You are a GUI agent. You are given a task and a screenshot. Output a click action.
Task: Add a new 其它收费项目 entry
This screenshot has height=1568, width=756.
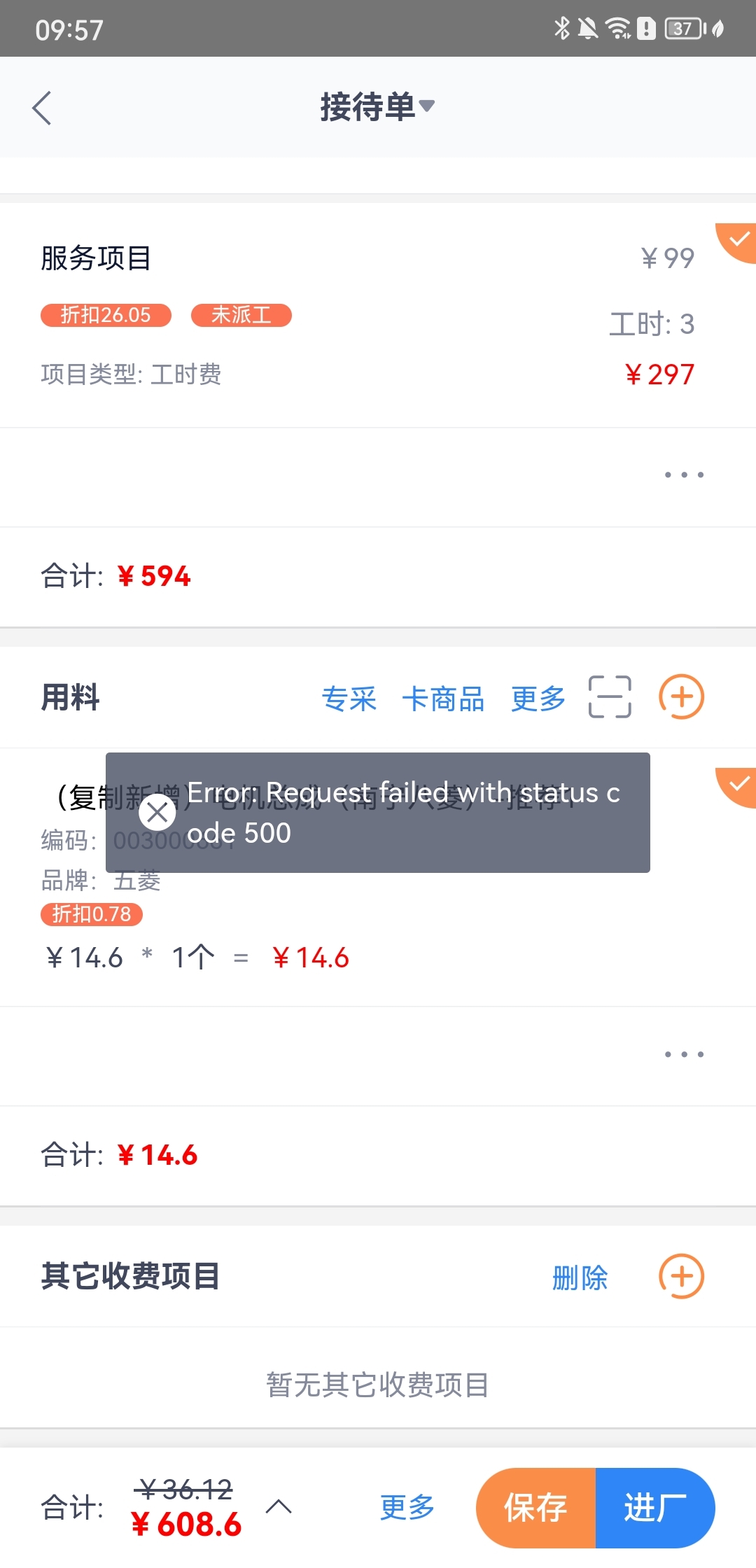pyautogui.click(x=681, y=1276)
